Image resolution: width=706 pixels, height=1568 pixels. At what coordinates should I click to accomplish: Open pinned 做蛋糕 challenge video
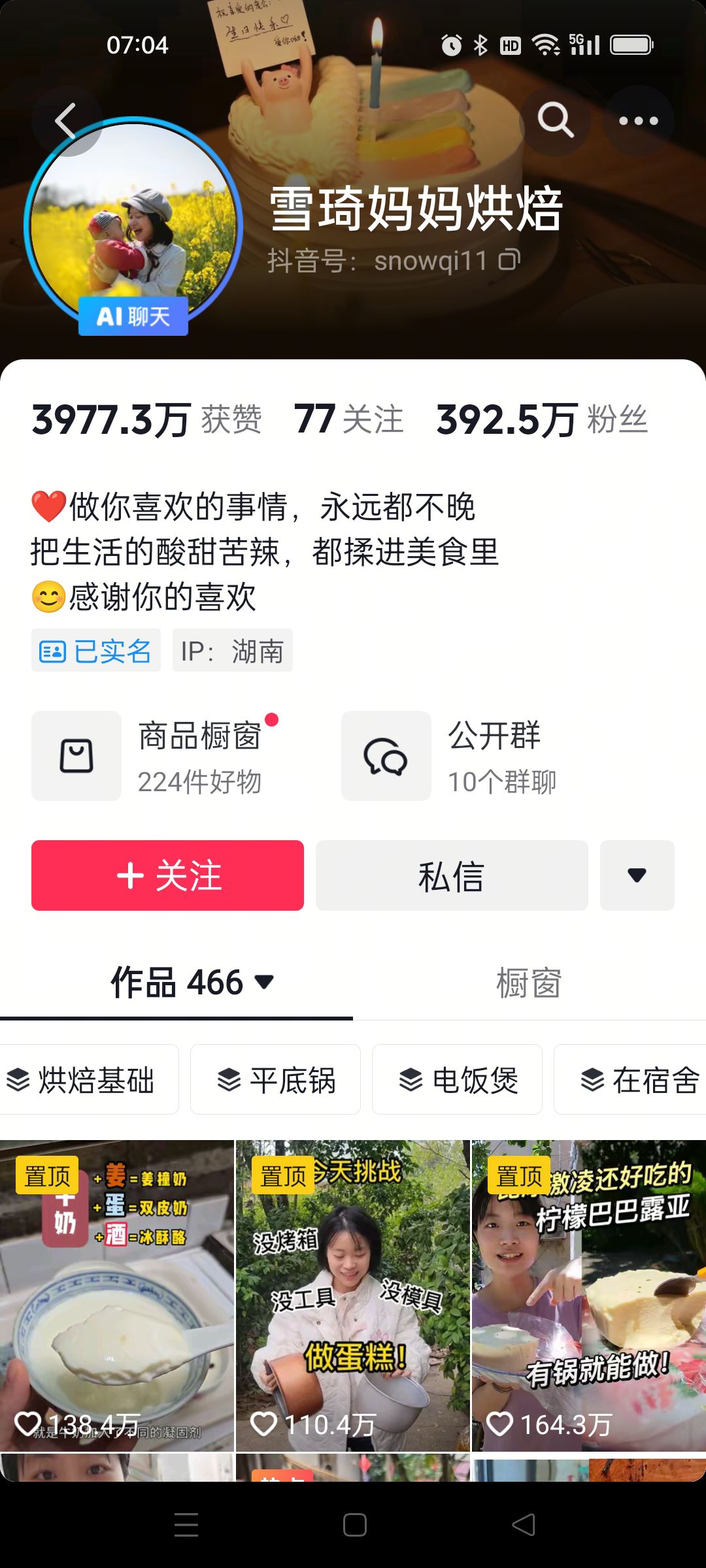[x=353, y=1296]
